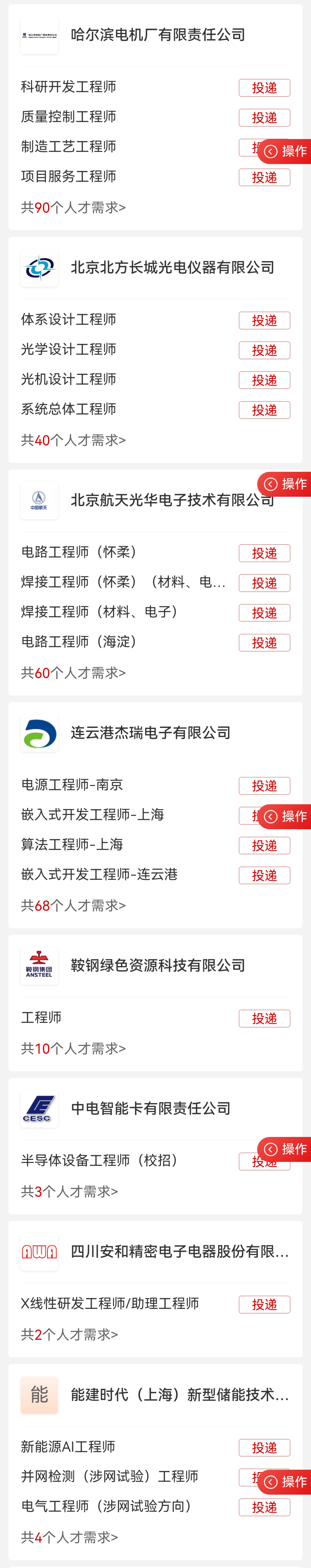Open 共4个人才需求 under 能建时代
This screenshot has height=1568, width=311.
click(69, 1537)
